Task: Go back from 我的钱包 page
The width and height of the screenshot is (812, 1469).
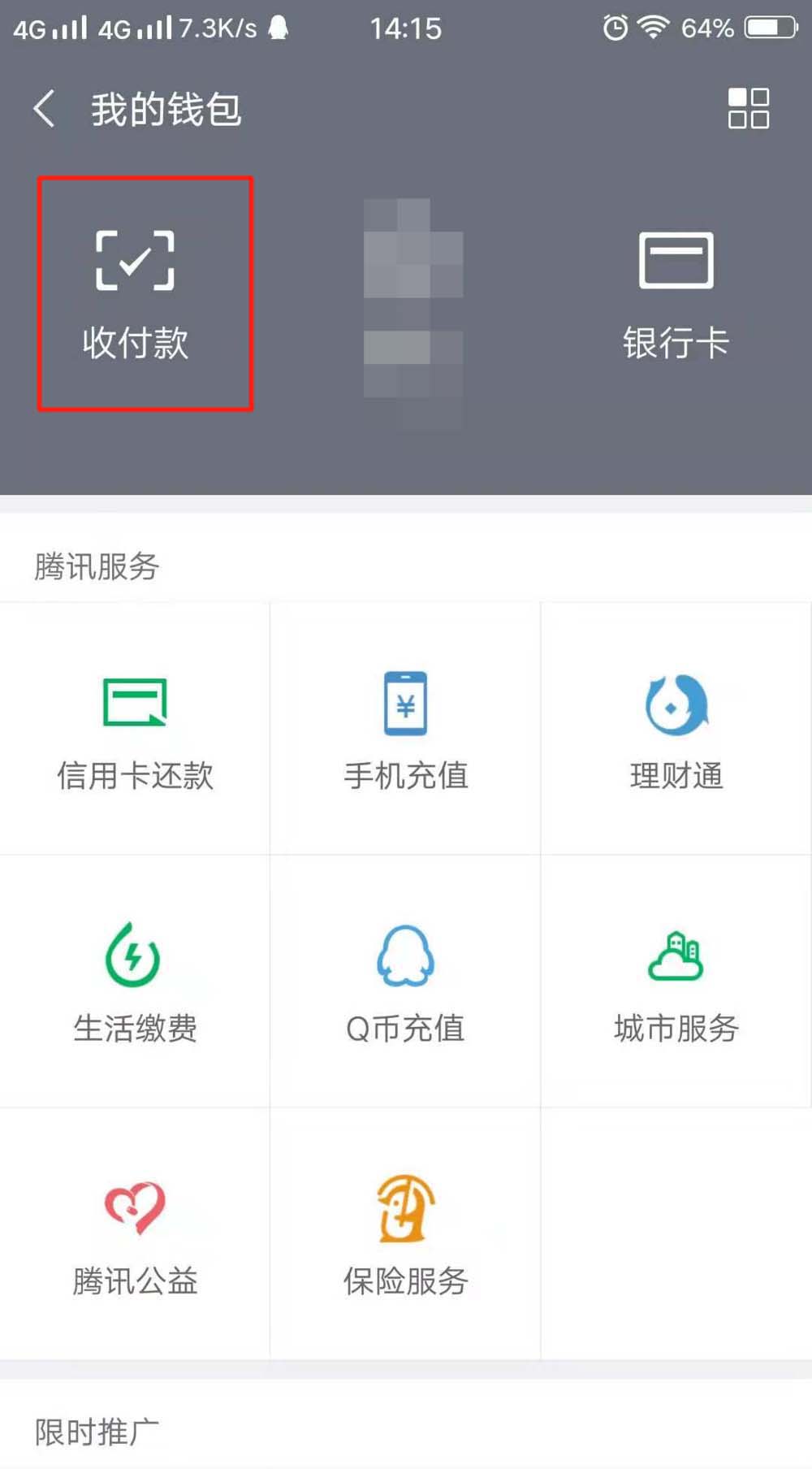Action: click(45, 109)
